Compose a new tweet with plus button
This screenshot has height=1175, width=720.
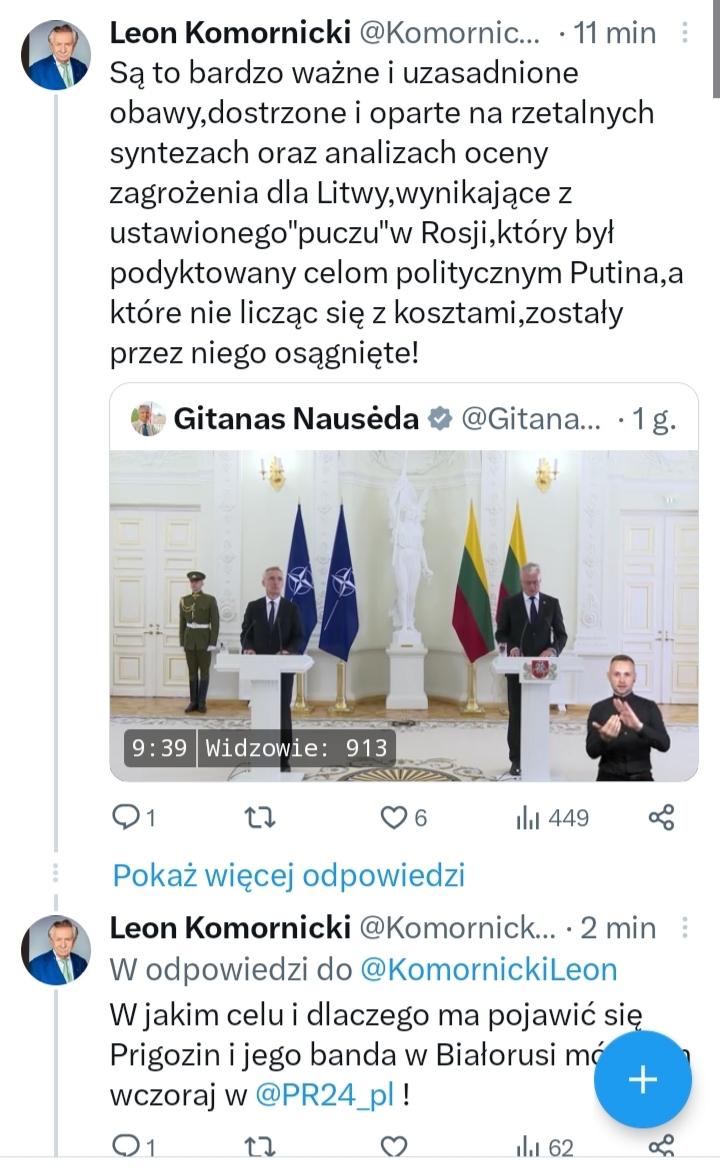pos(642,1080)
